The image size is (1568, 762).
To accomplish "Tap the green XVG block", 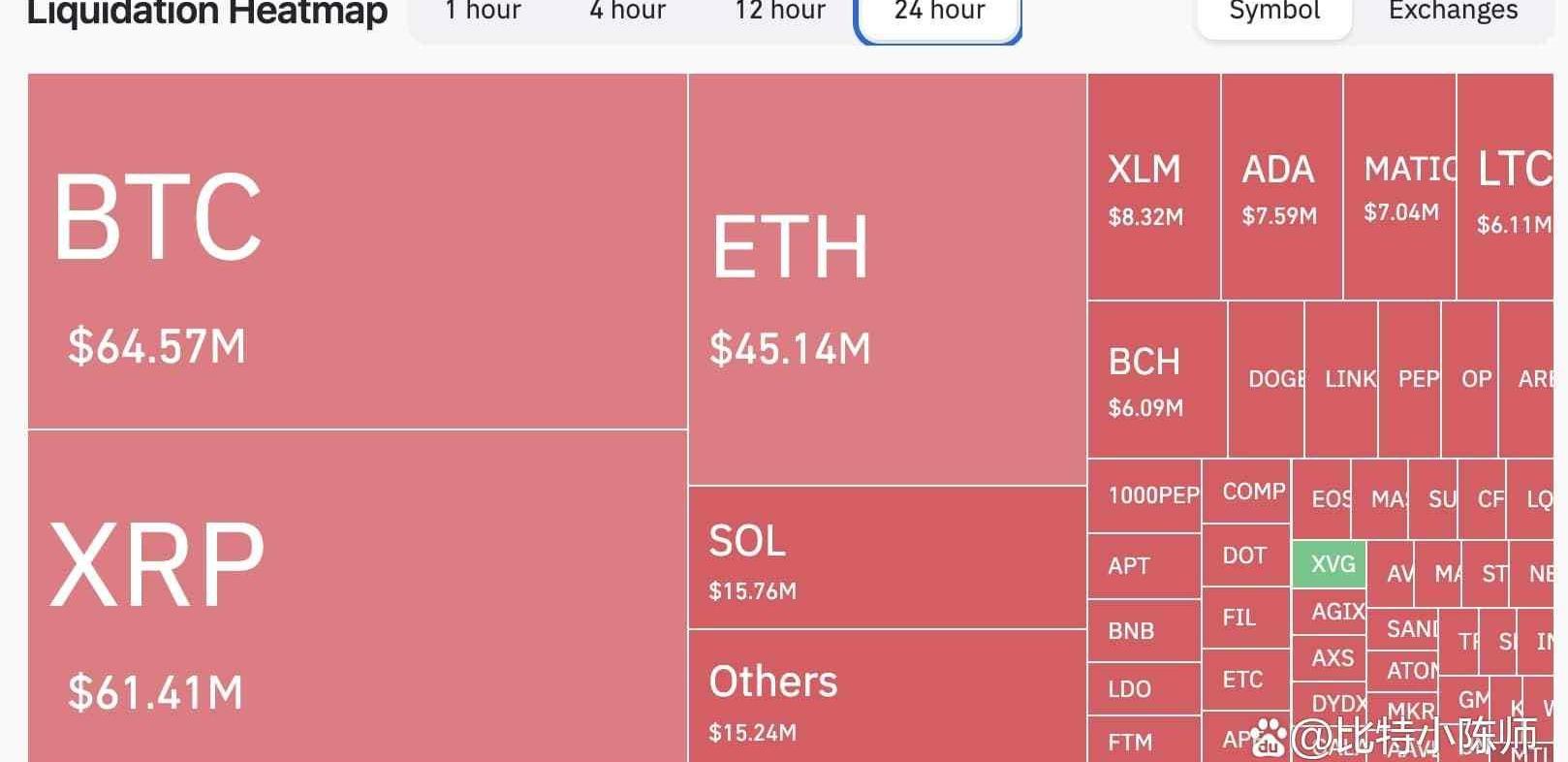I will [1329, 564].
